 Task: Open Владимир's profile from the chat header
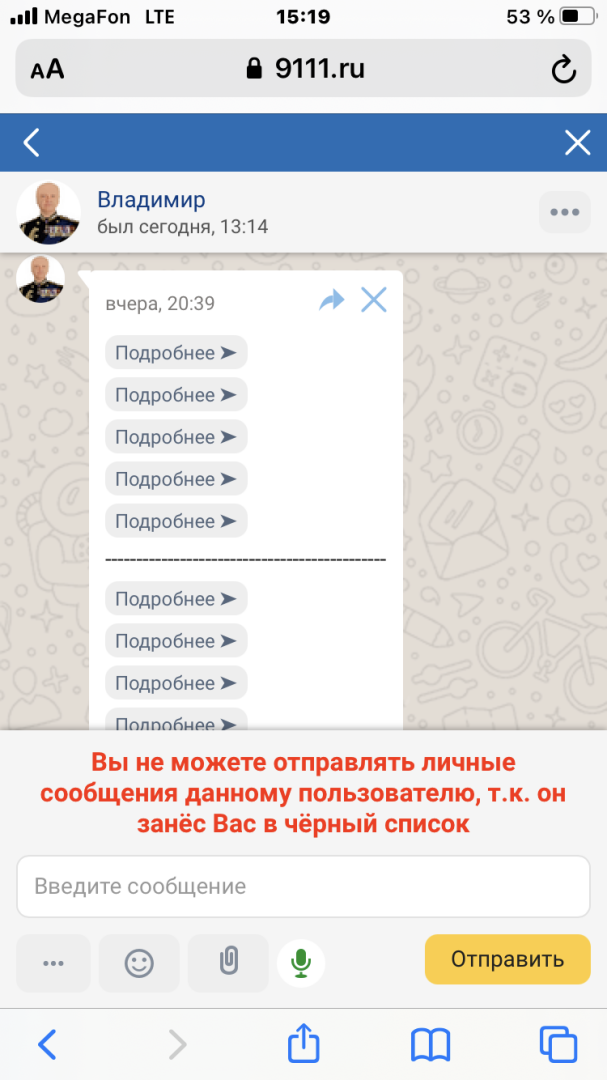coord(150,200)
